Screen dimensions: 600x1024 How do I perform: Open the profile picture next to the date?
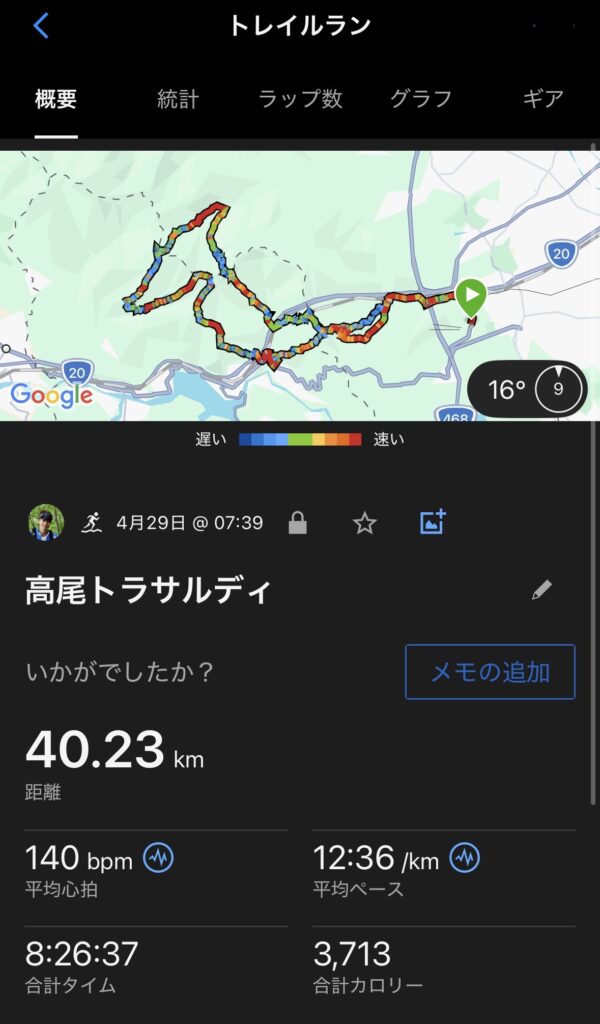click(46, 522)
